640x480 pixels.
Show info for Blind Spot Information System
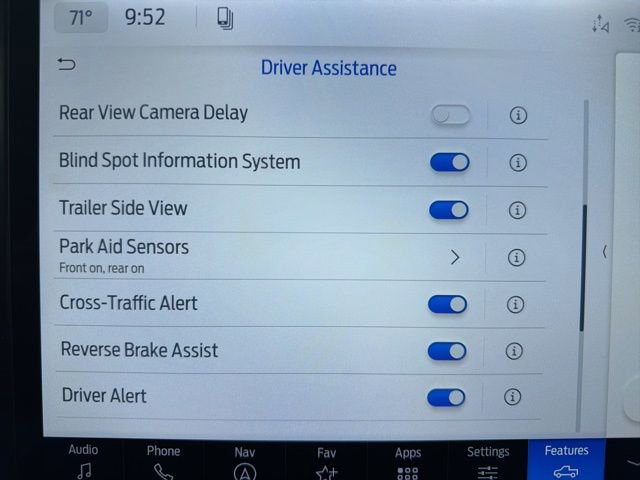point(517,162)
